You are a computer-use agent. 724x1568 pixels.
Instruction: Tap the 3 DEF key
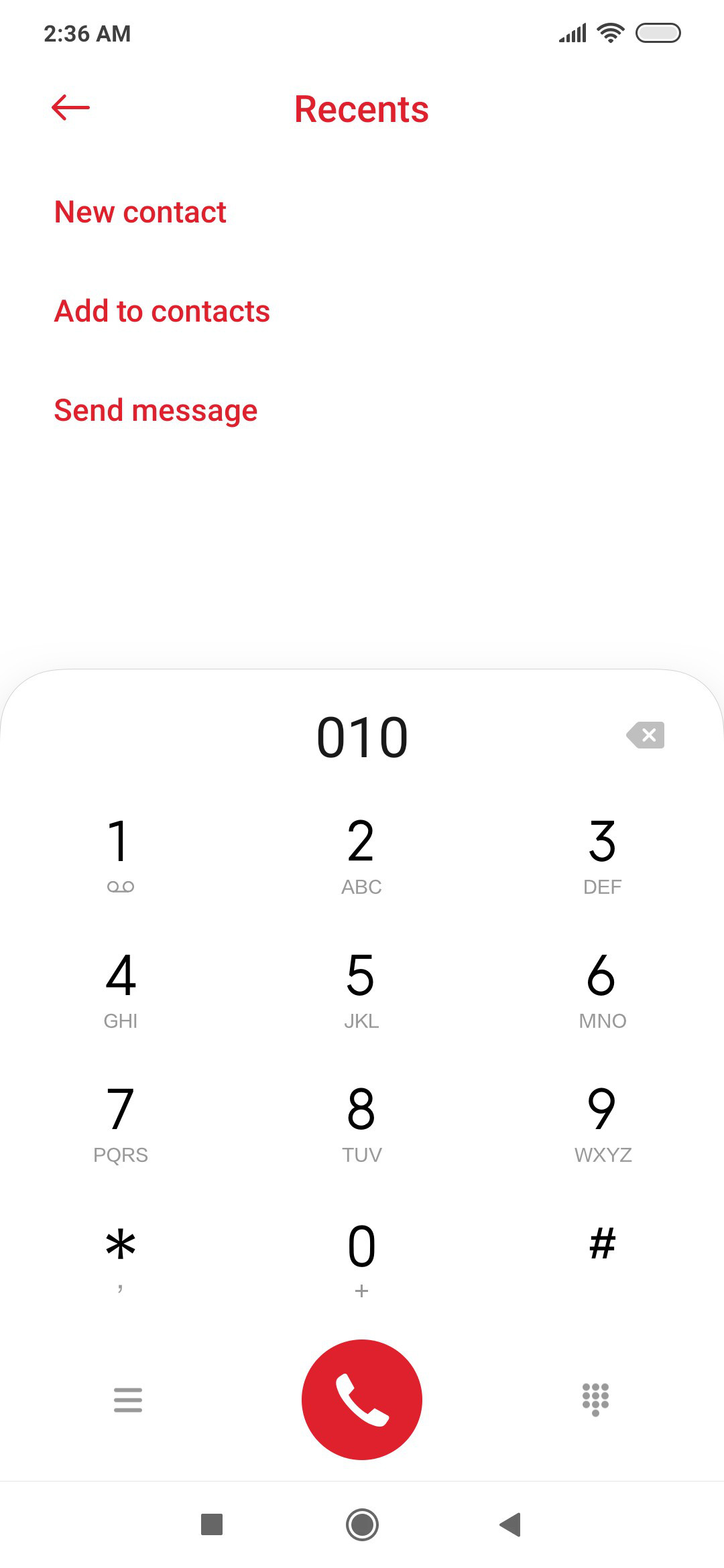pyautogui.click(x=603, y=854)
